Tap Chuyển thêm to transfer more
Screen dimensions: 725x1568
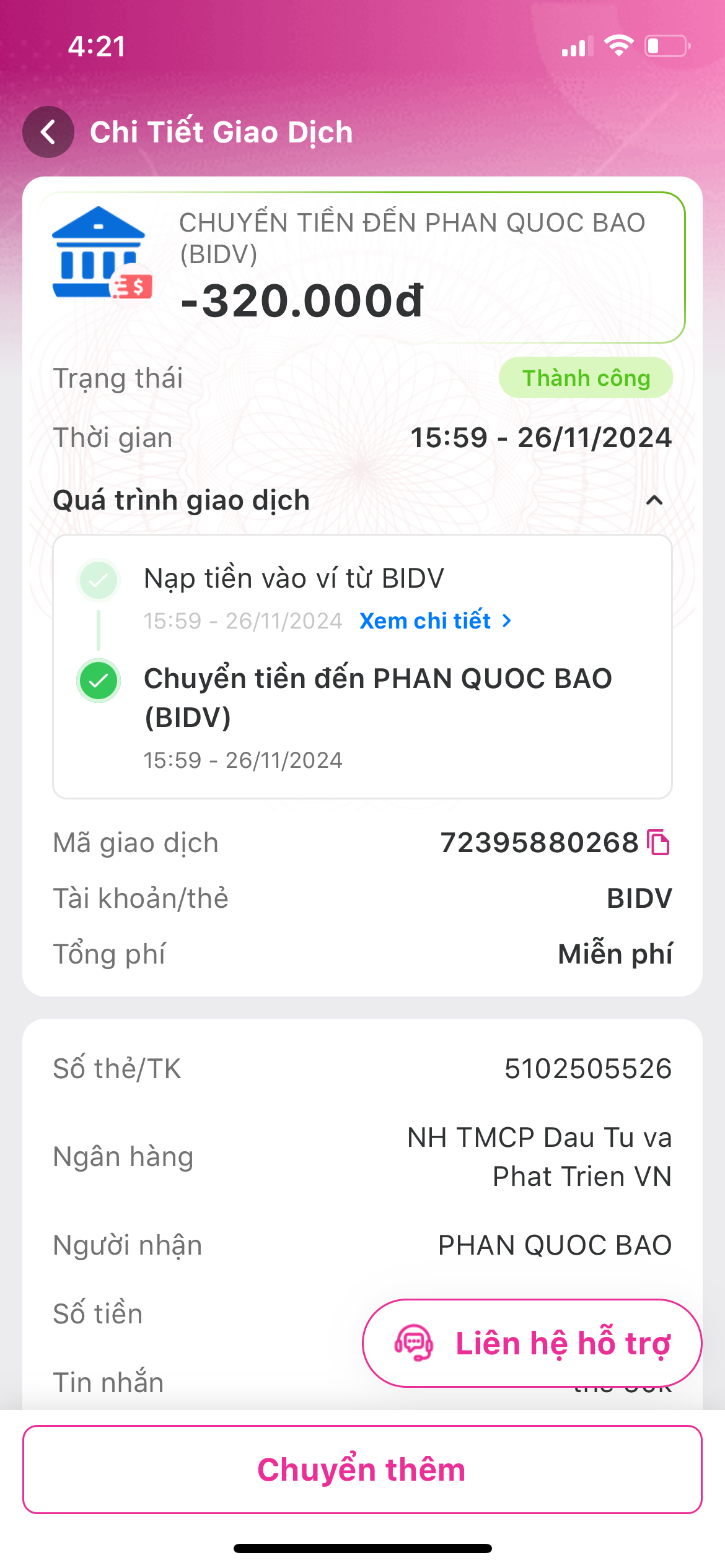[x=362, y=1470]
